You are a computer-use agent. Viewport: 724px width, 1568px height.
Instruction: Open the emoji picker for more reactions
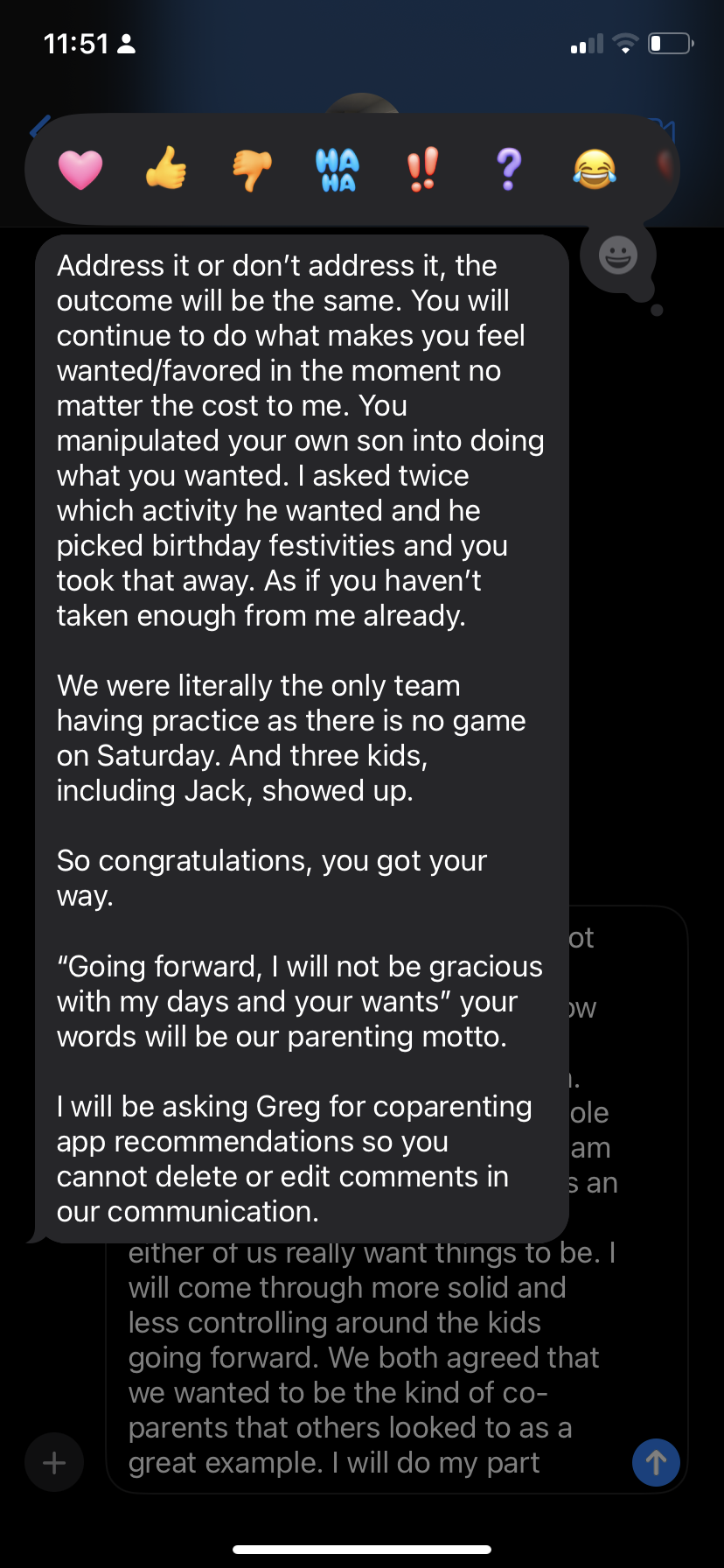tap(618, 255)
